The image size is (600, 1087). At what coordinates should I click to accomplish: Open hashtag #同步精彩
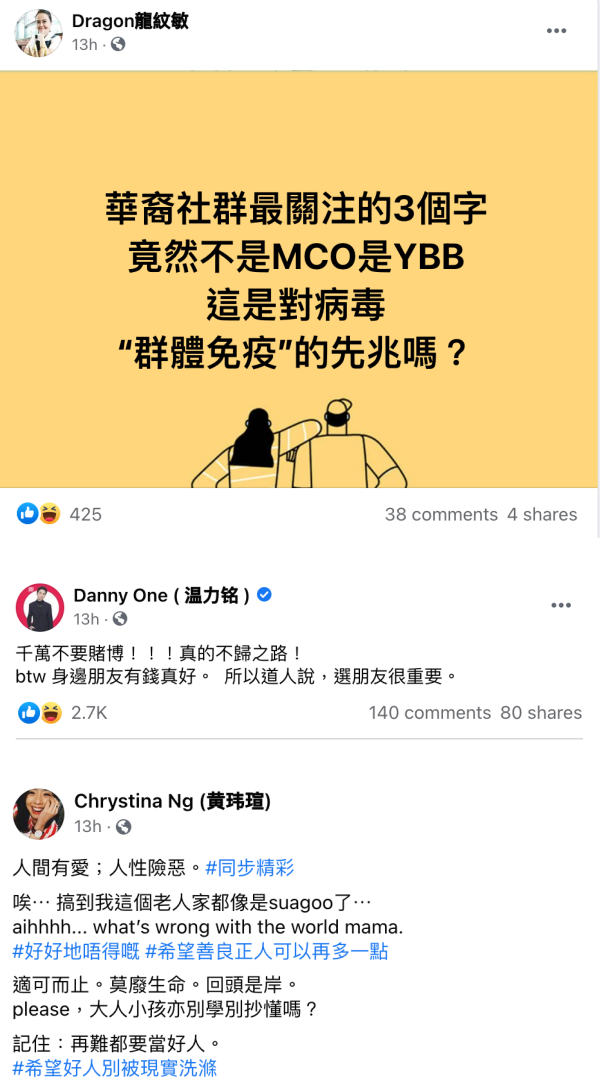249,868
